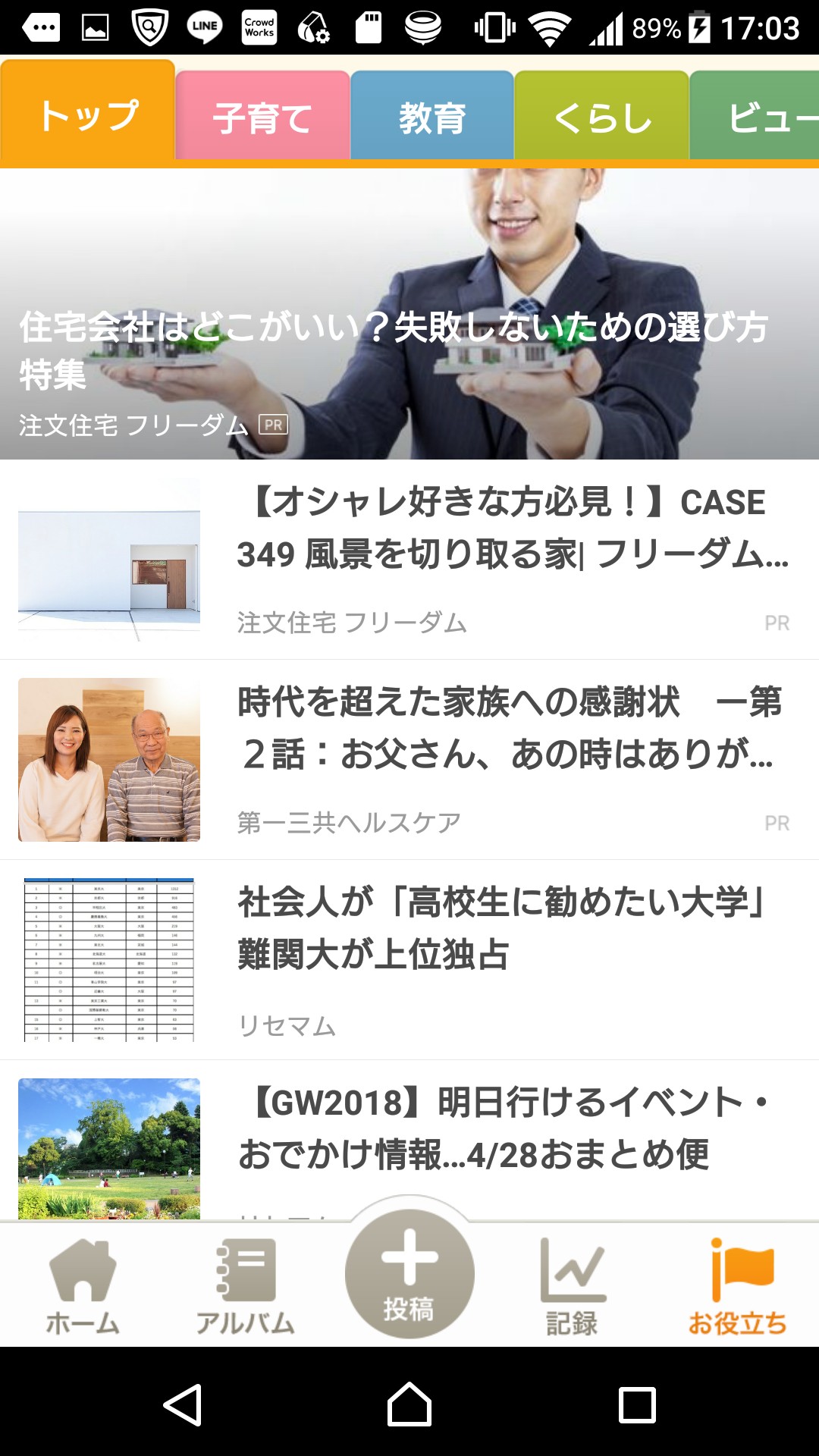The height and width of the screenshot is (1456, 819).
Task: Go back with the system back button
Action: pyautogui.click(x=182, y=1404)
